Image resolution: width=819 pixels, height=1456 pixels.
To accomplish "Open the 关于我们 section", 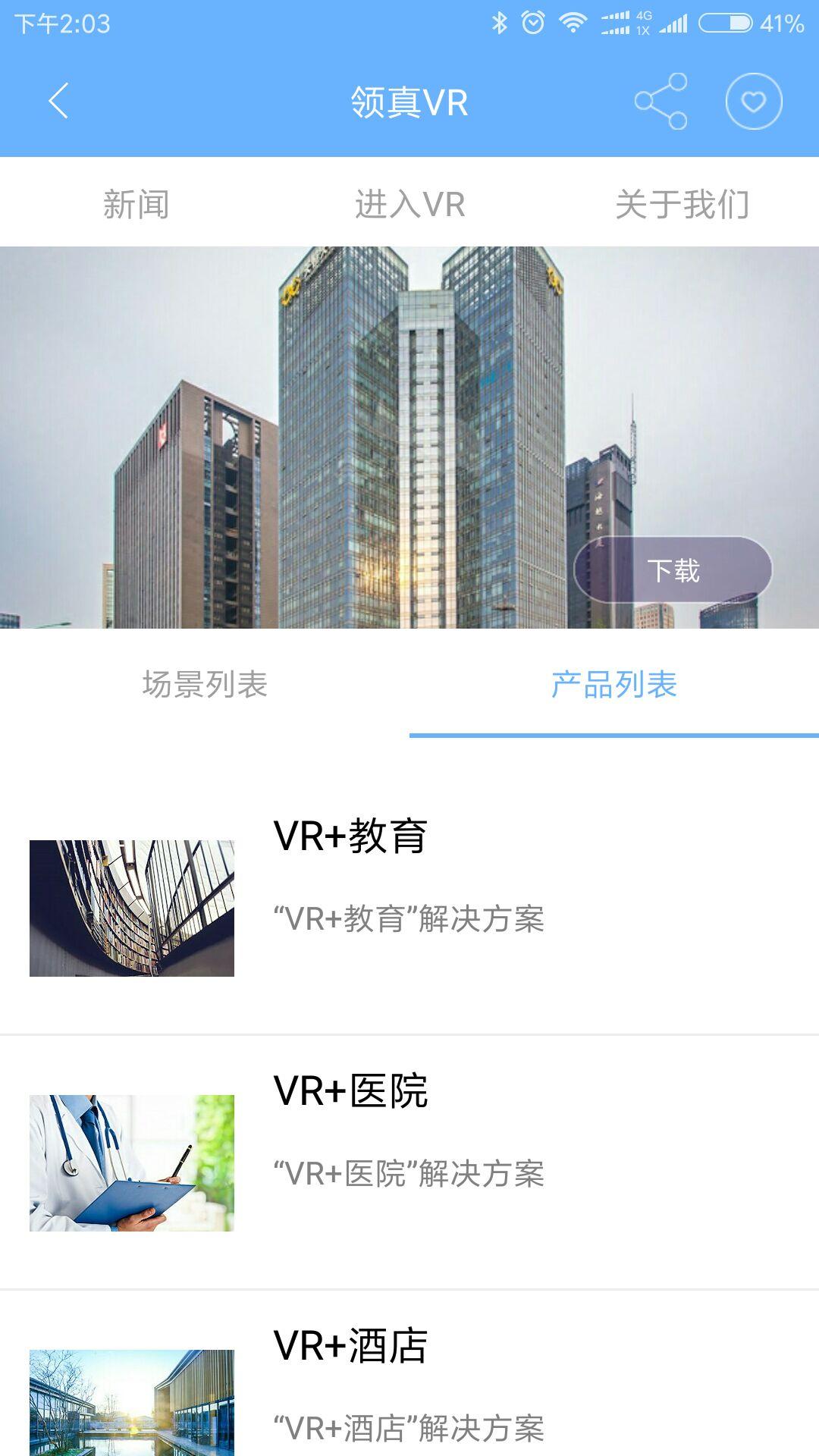I will [x=682, y=202].
